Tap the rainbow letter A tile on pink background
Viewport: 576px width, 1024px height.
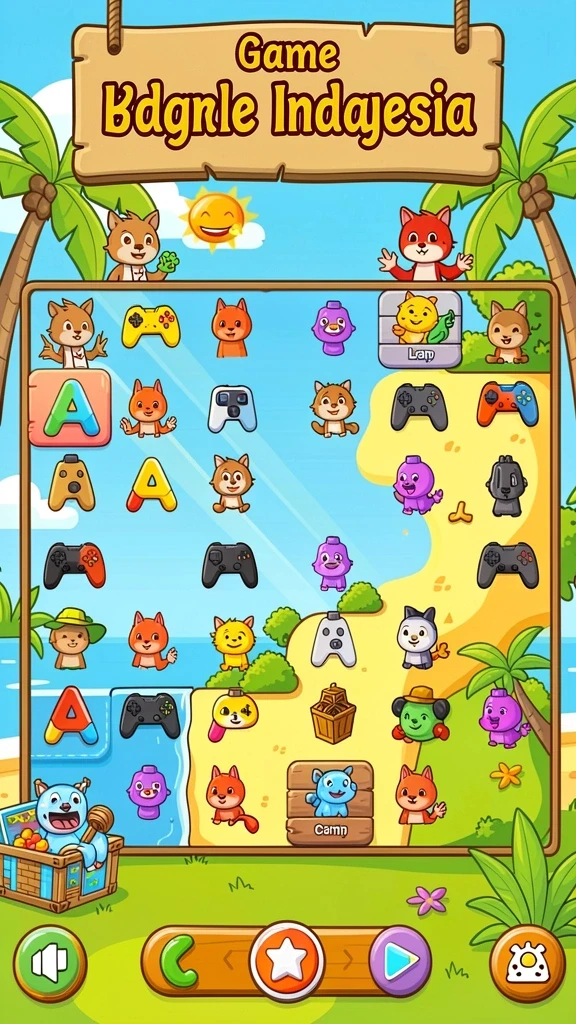[69, 408]
